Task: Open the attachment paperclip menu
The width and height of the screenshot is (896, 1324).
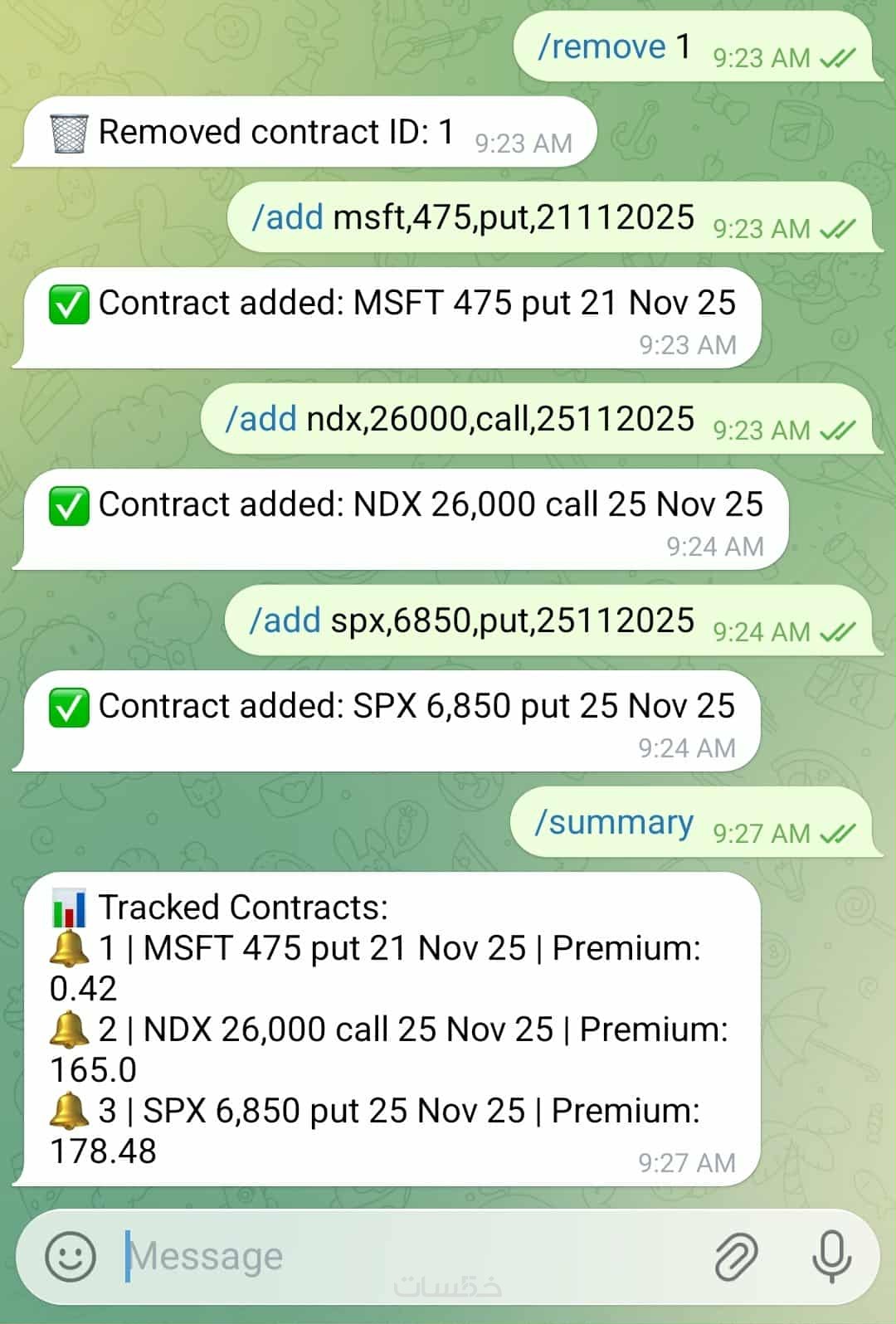Action: [736, 1256]
